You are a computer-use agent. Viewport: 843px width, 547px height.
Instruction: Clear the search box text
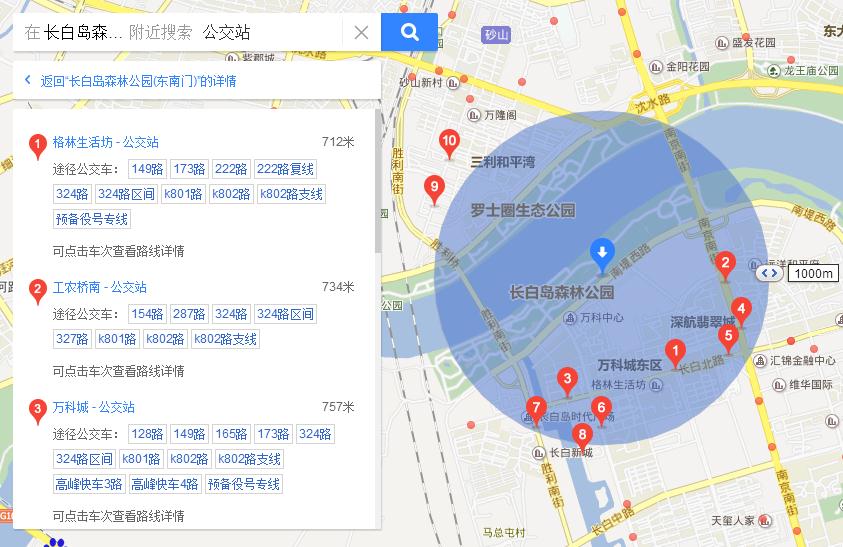tap(361, 32)
